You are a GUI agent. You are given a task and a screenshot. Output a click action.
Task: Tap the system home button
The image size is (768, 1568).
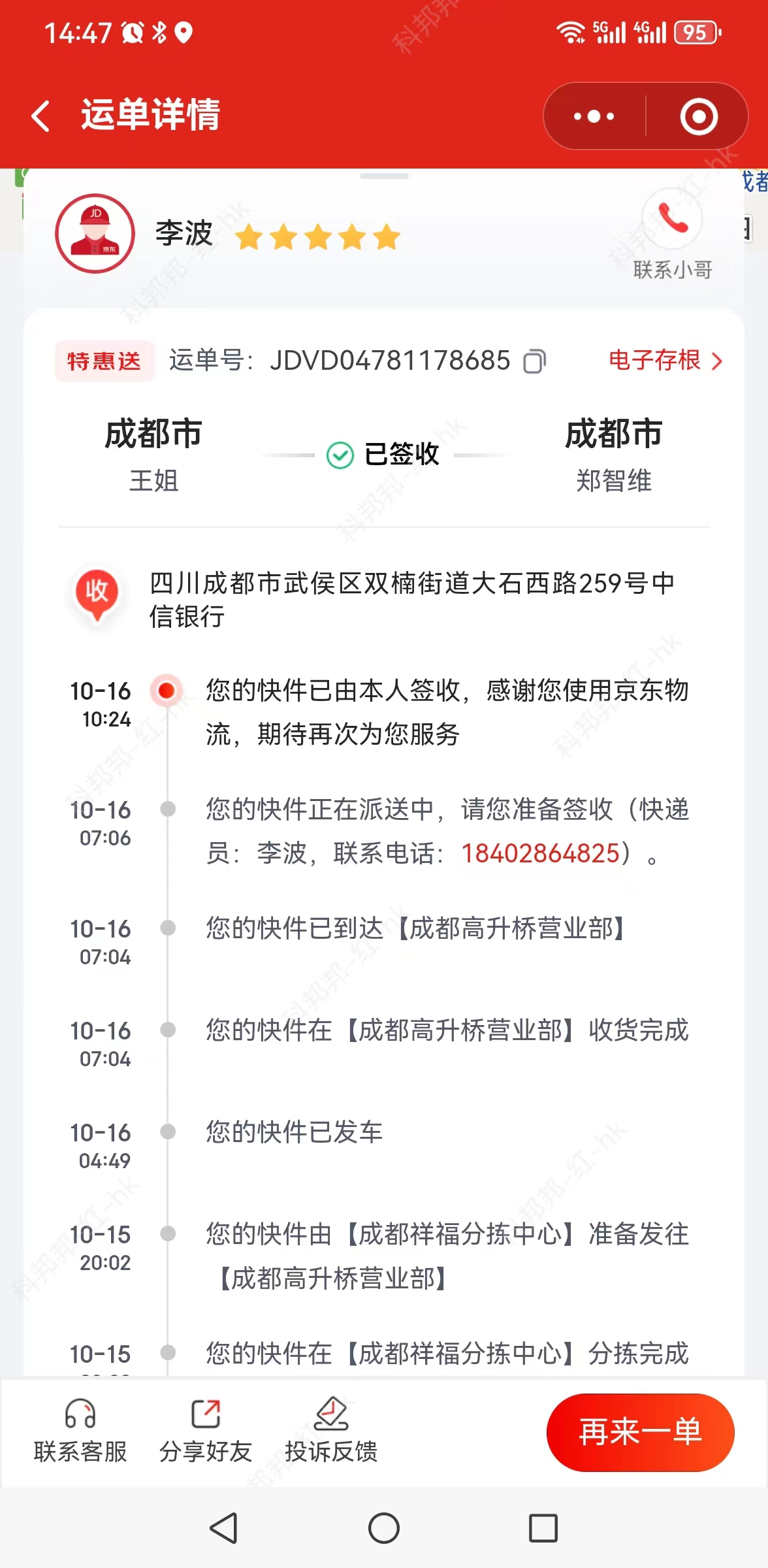pyautogui.click(x=384, y=1528)
